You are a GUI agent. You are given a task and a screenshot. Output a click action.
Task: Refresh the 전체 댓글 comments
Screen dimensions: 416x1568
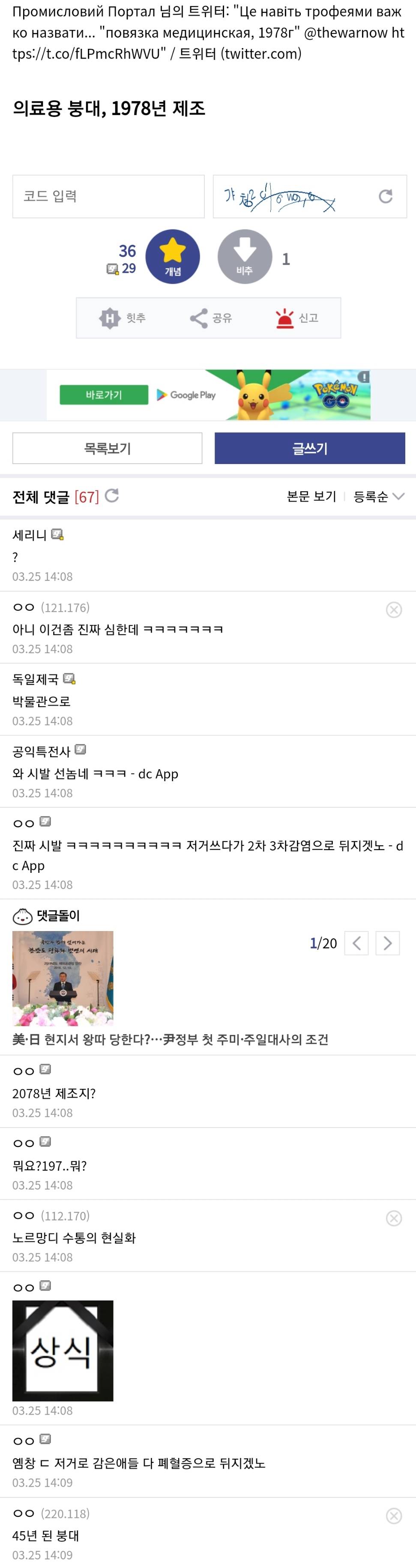pyautogui.click(x=112, y=495)
